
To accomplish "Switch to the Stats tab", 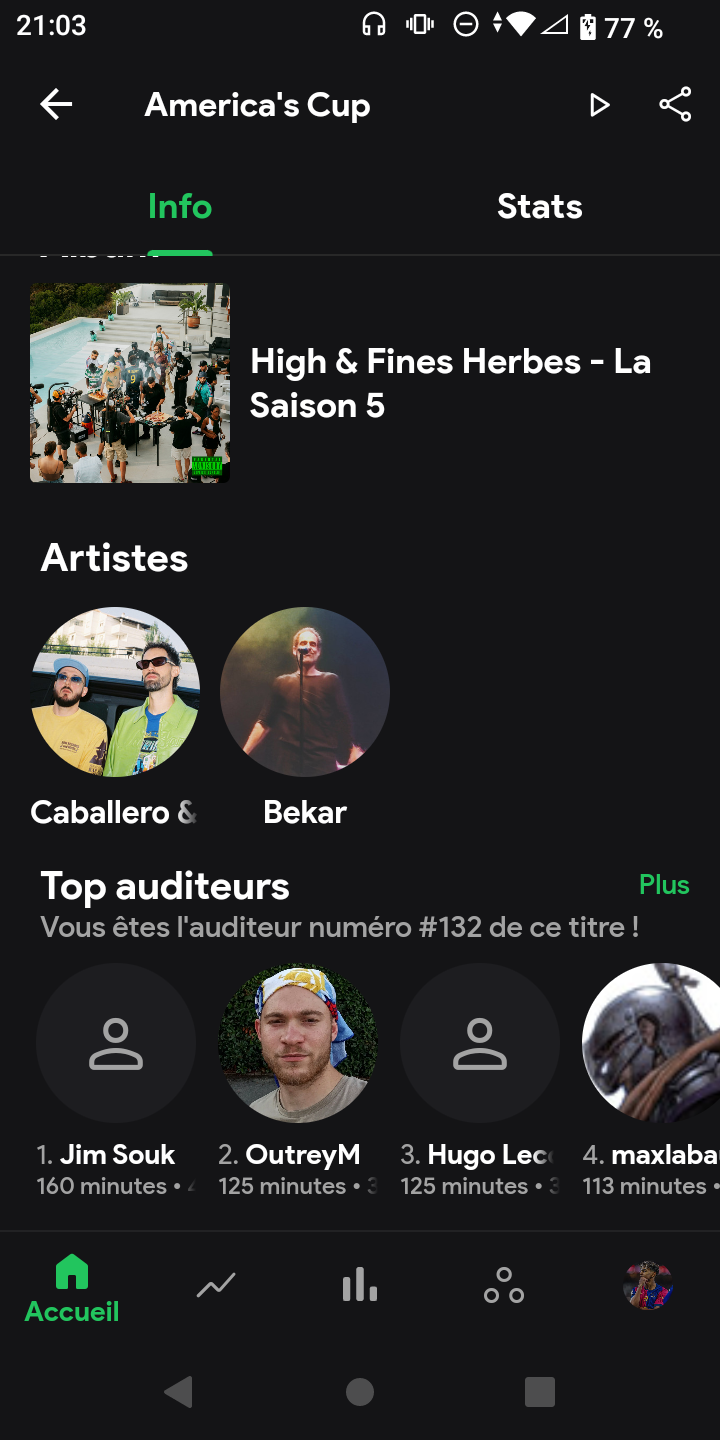I will (x=539, y=207).
